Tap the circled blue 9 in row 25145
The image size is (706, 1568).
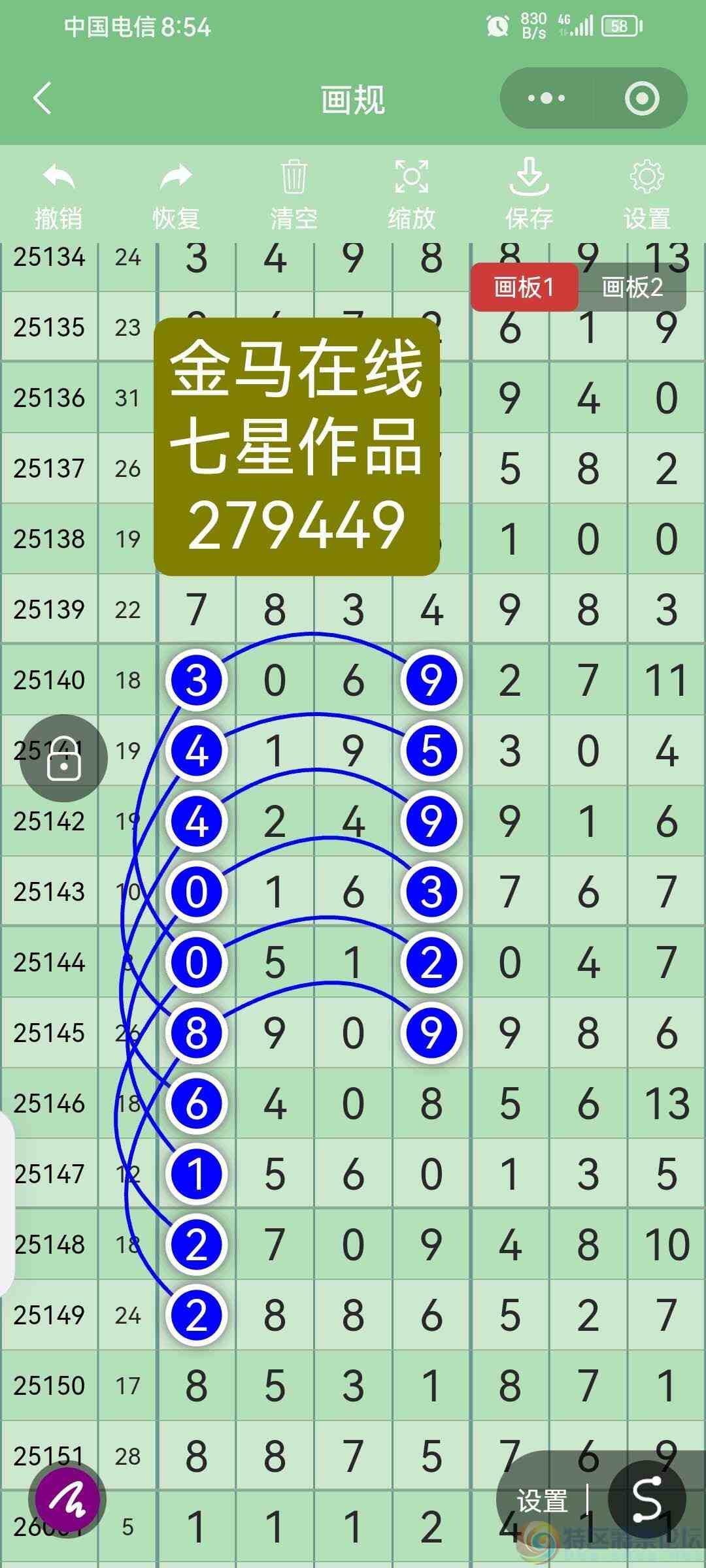431,1032
